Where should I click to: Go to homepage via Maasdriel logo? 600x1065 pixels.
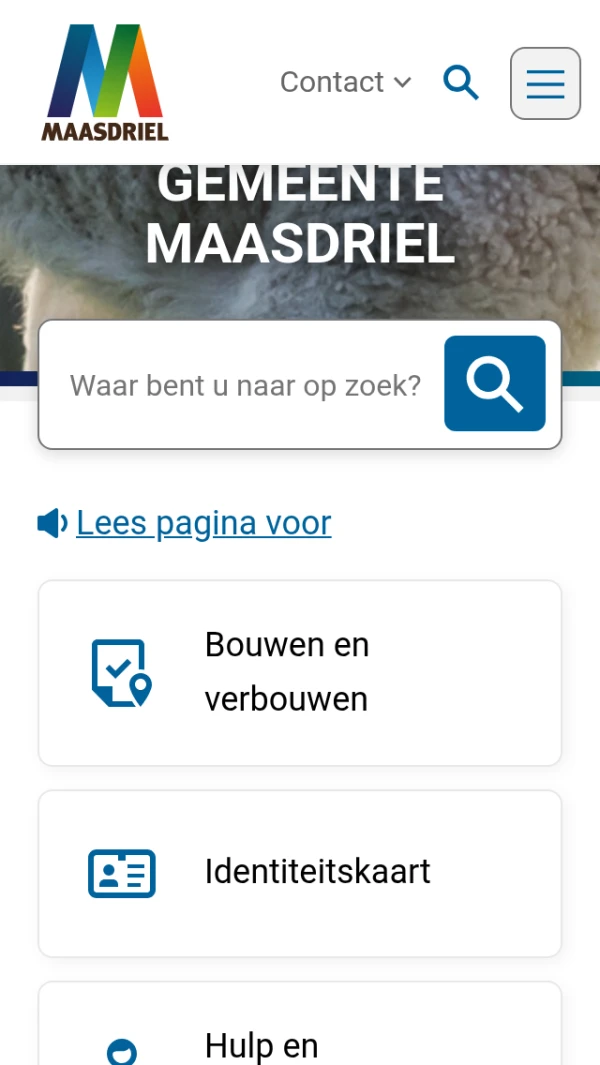click(x=105, y=82)
